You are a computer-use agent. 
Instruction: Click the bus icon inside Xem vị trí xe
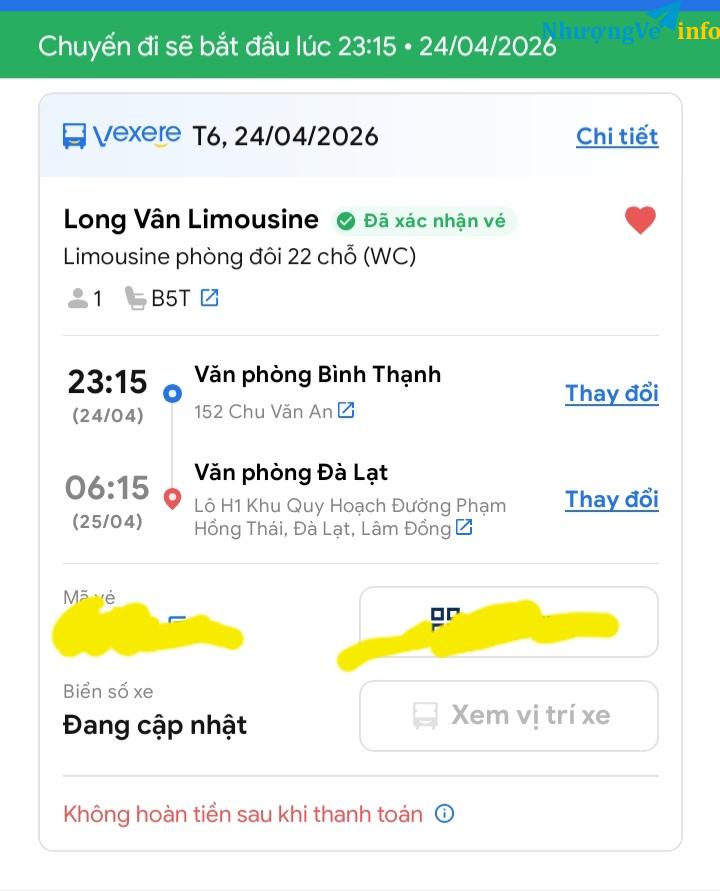pyautogui.click(x=428, y=715)
